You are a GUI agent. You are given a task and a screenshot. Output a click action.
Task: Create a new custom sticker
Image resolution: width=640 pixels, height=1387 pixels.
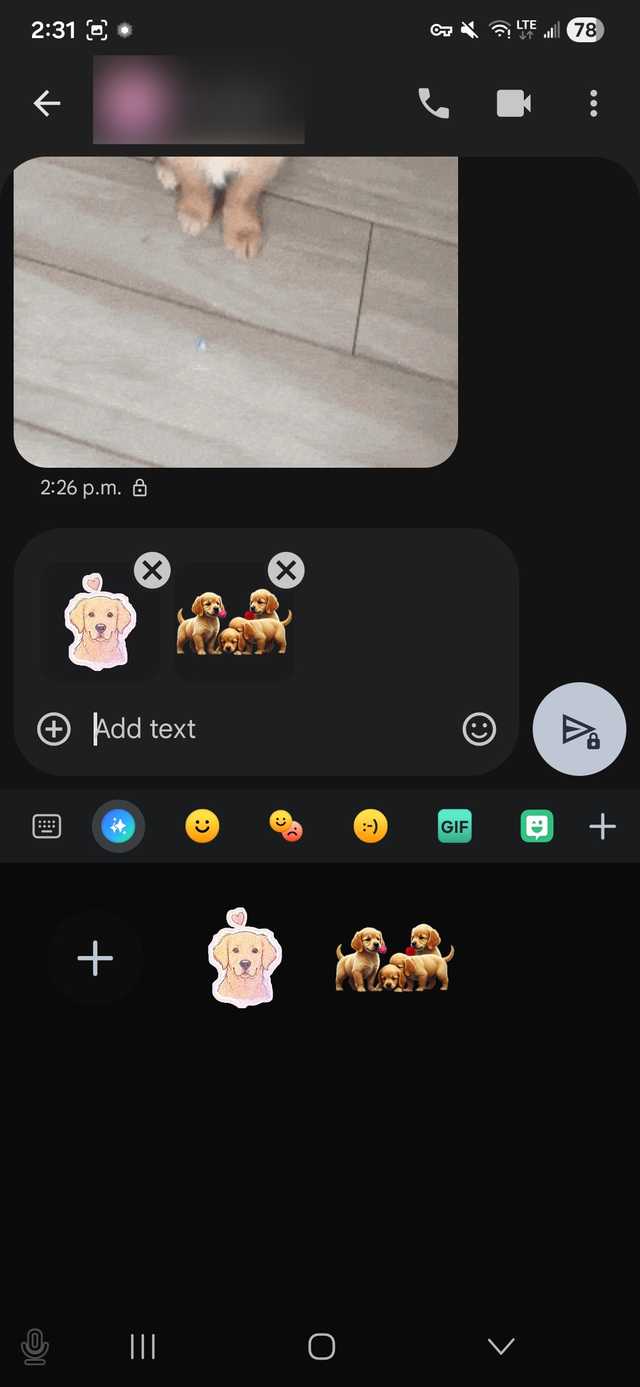point(95,959)
